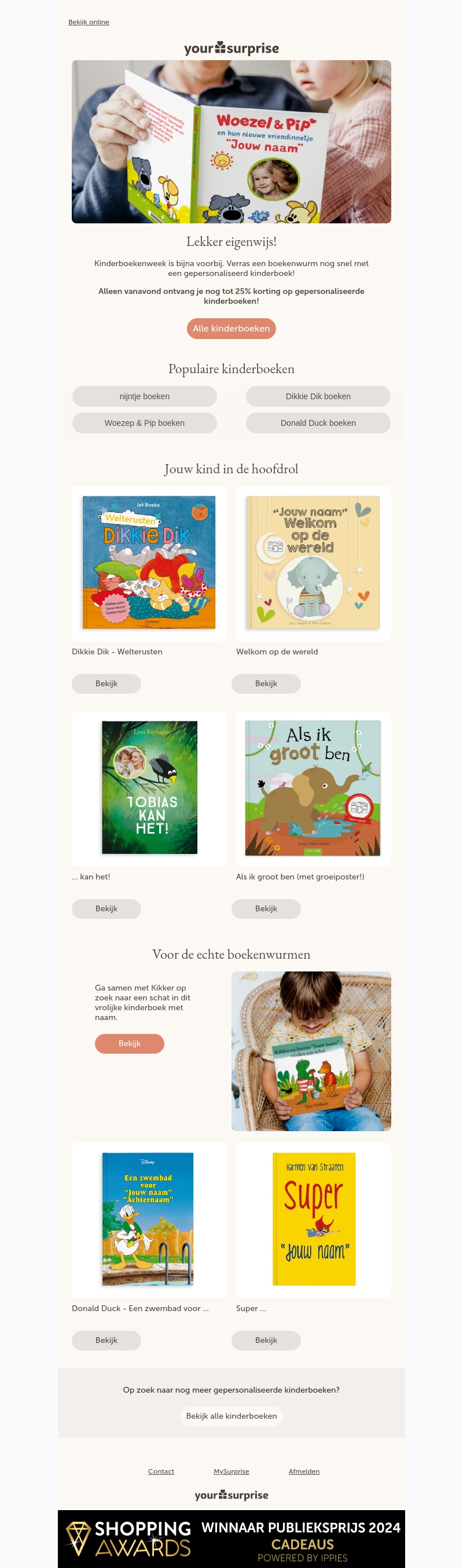Tap Bekijk under ... kan het!
Viewport: 463px width, 1568px height.
click(x=106, y=909)
